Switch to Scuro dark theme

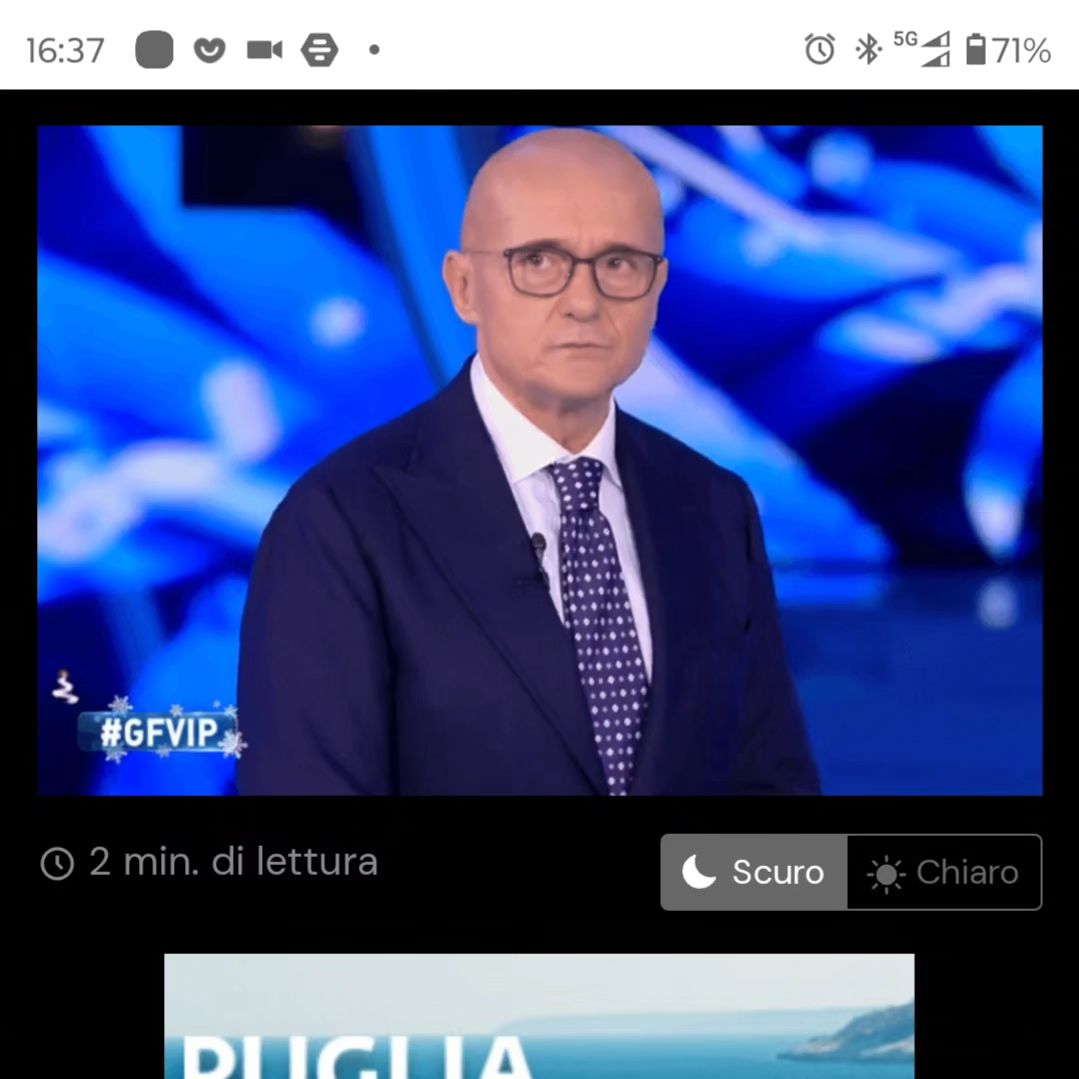pyautogui.click(x=754, y=872)
